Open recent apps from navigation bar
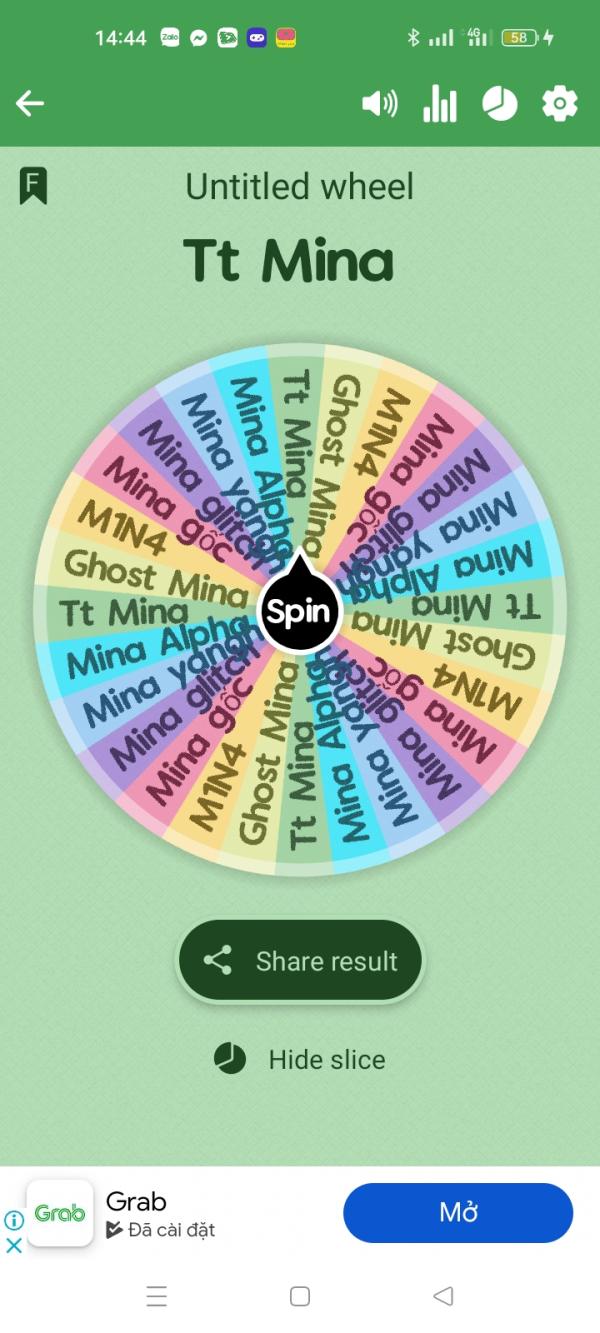 (157, 1297)
